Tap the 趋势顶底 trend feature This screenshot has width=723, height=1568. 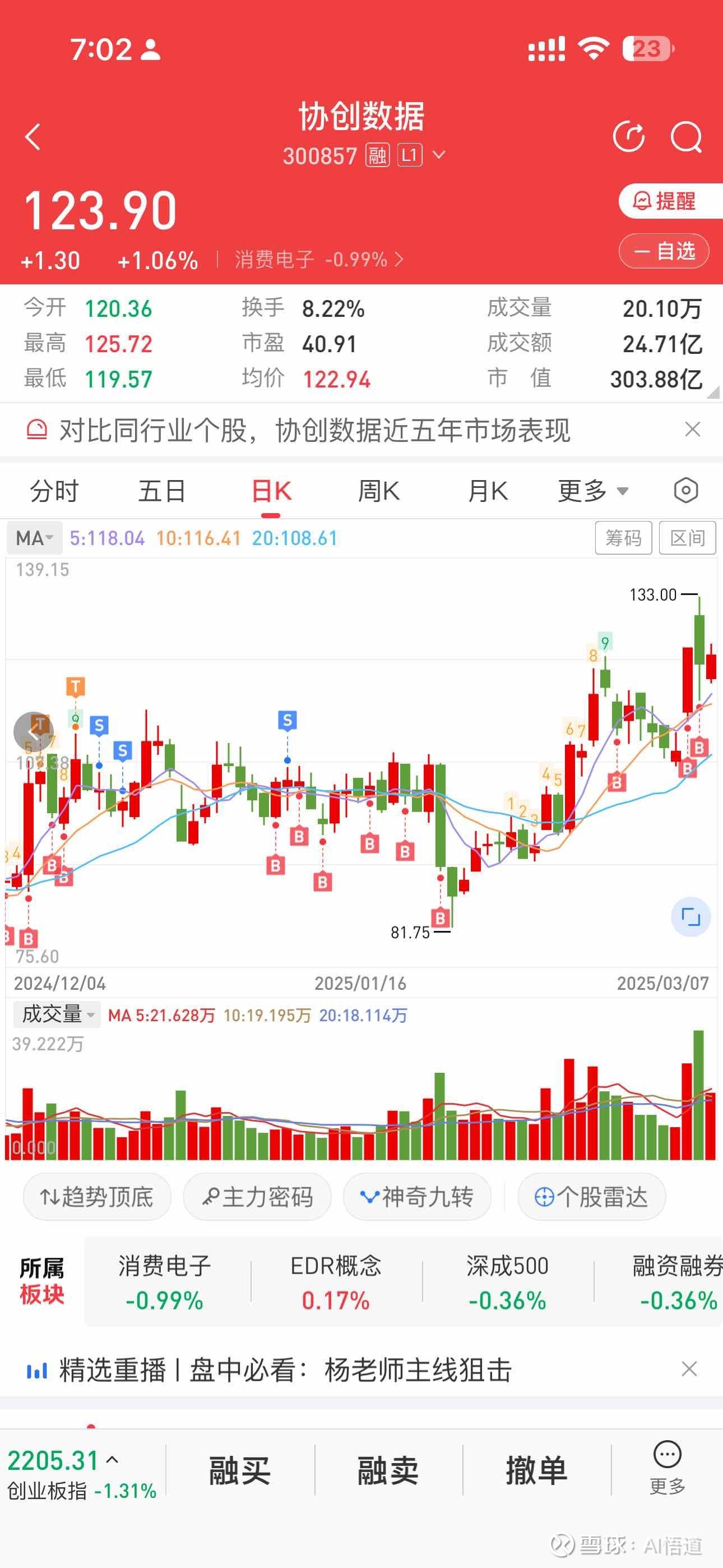pos(96,1196)
